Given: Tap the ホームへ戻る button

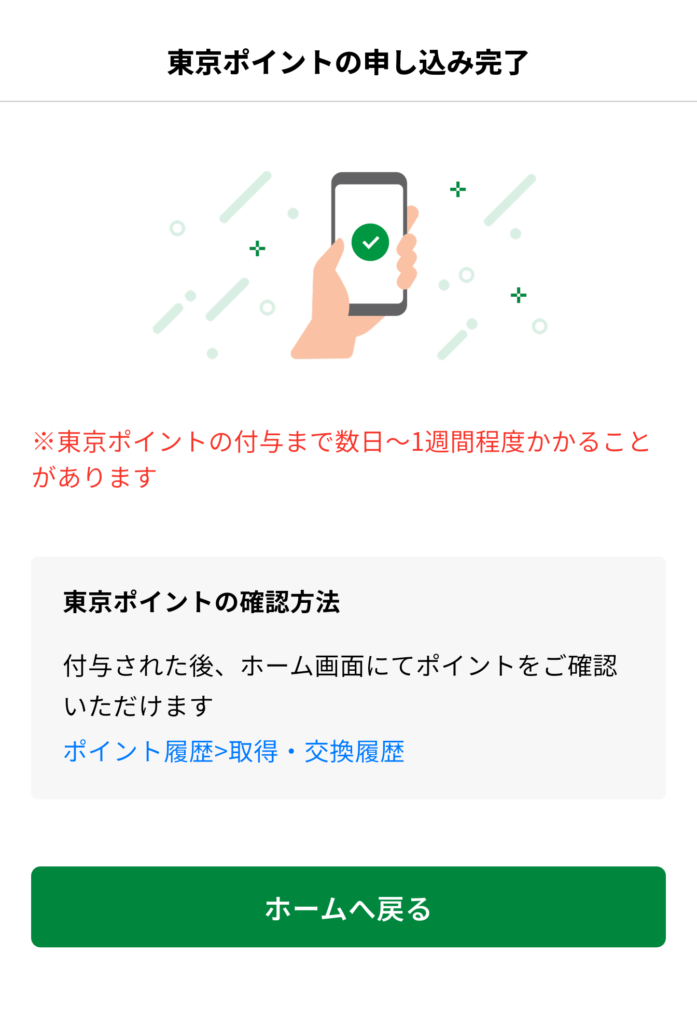Looking at the screenshot, I should pos(348,907).
